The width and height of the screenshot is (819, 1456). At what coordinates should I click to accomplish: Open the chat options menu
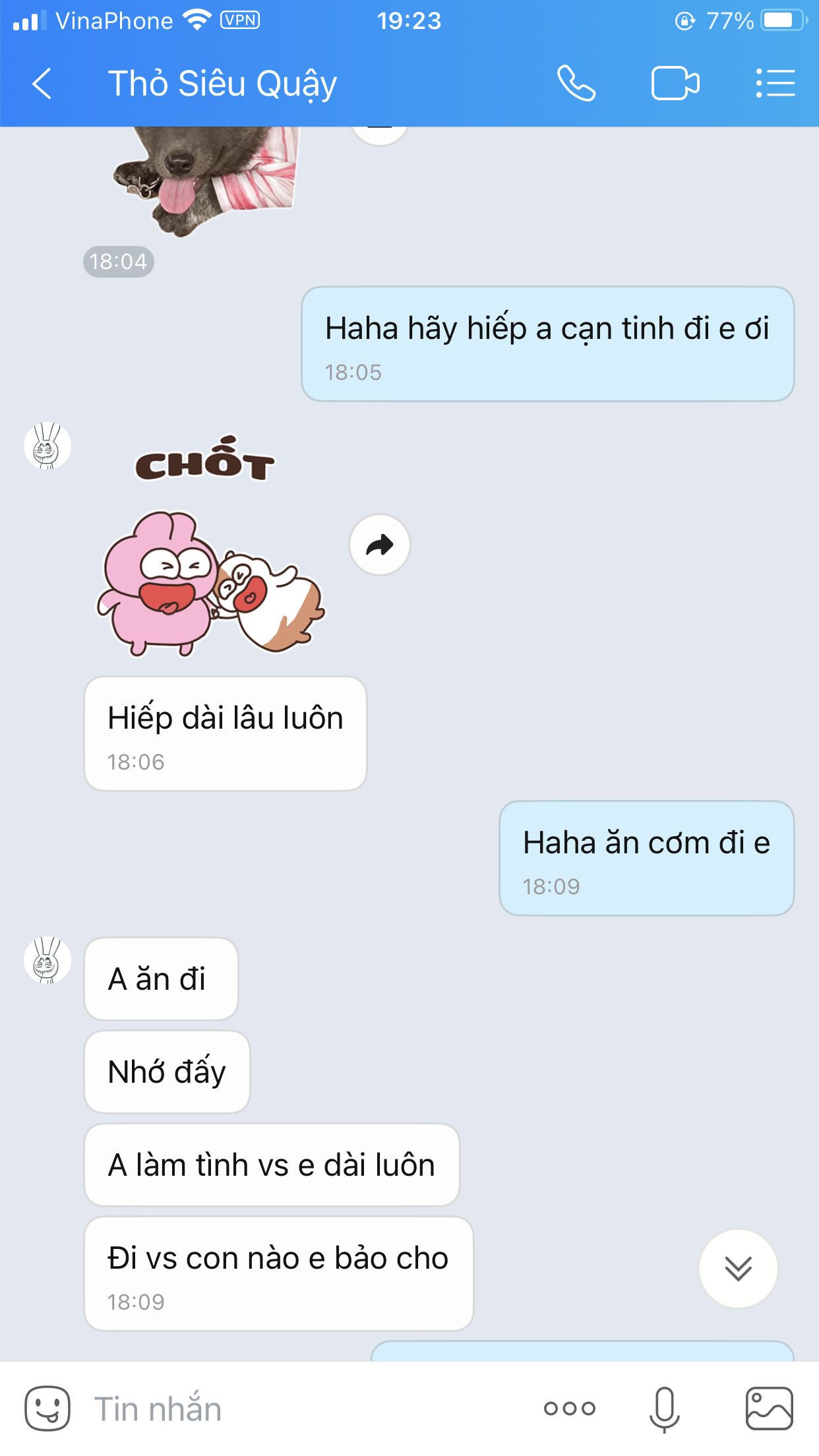tap(775, 84)
